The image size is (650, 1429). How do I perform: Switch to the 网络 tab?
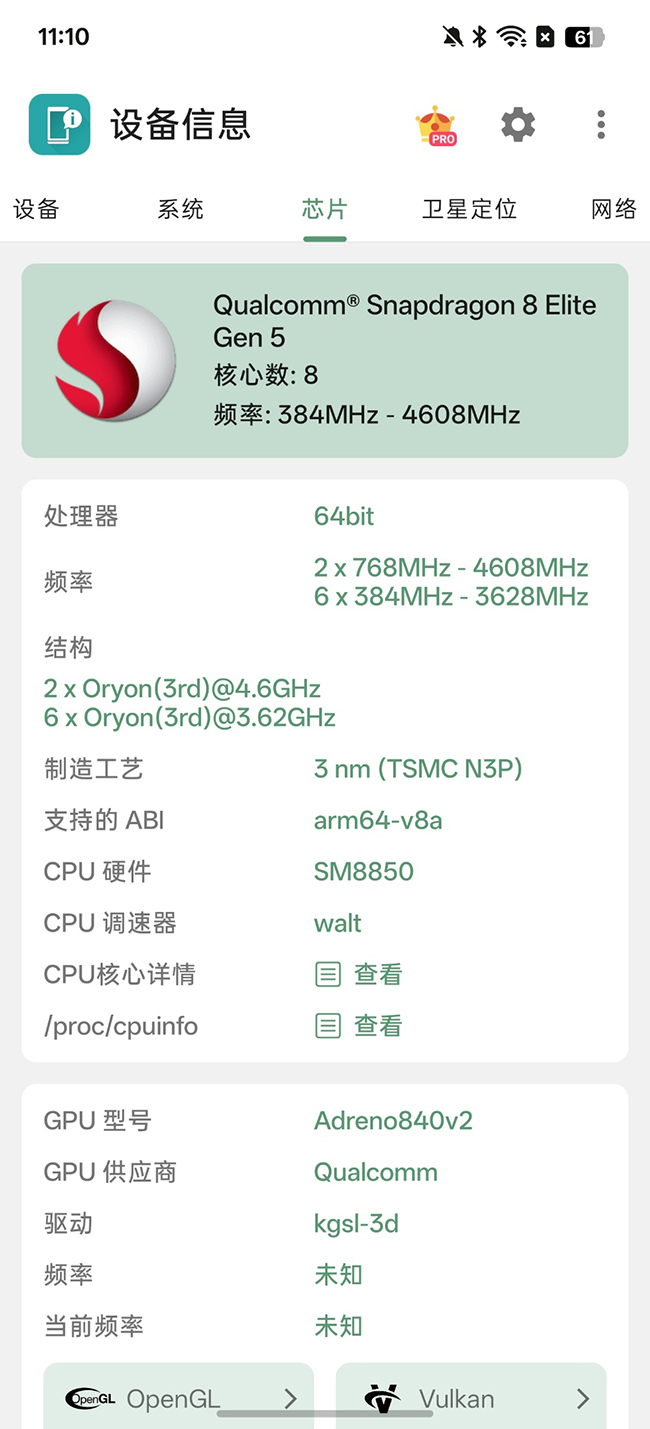(613, 209)
